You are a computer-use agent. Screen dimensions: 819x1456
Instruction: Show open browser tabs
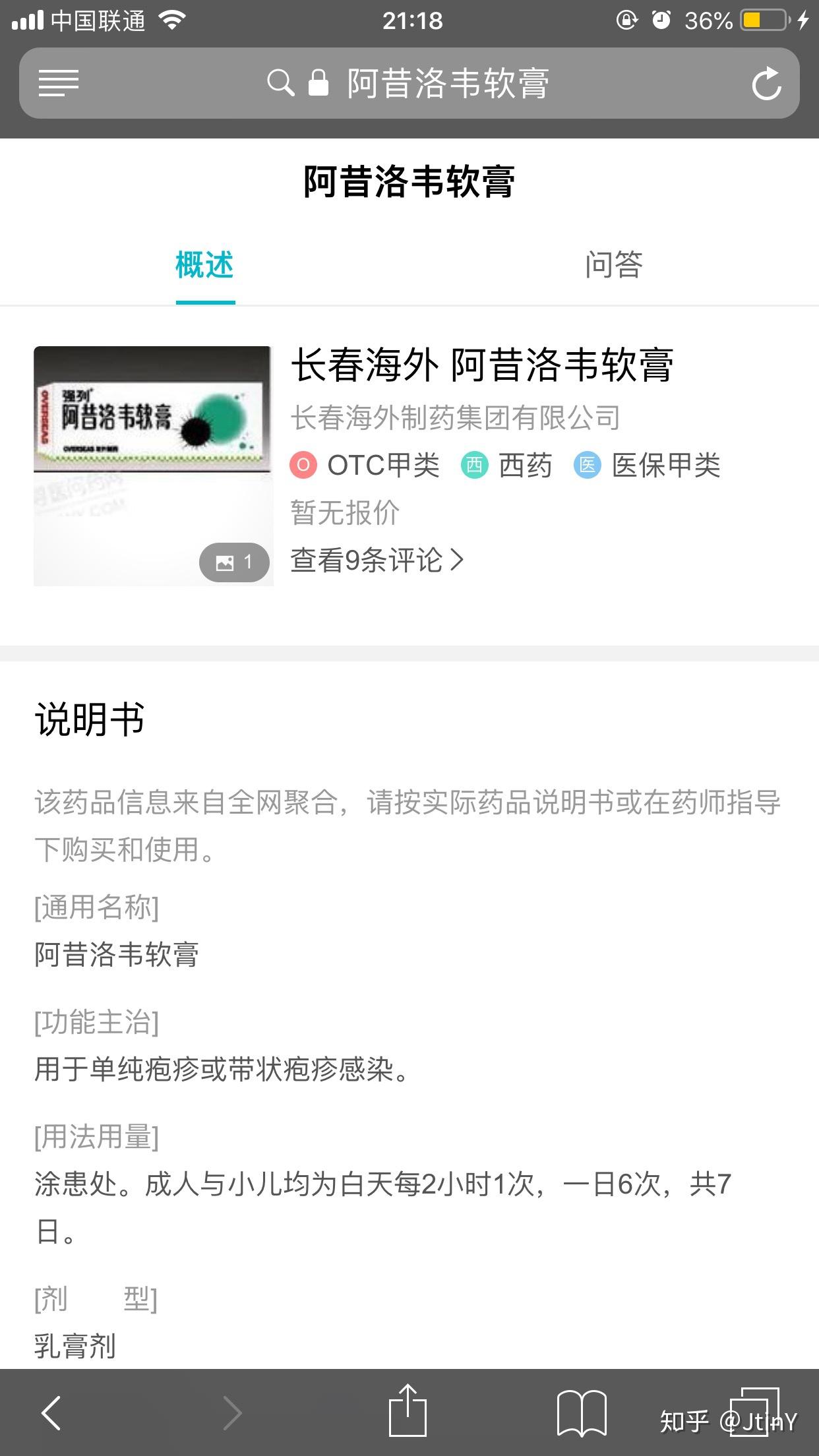click(754, 1411)
